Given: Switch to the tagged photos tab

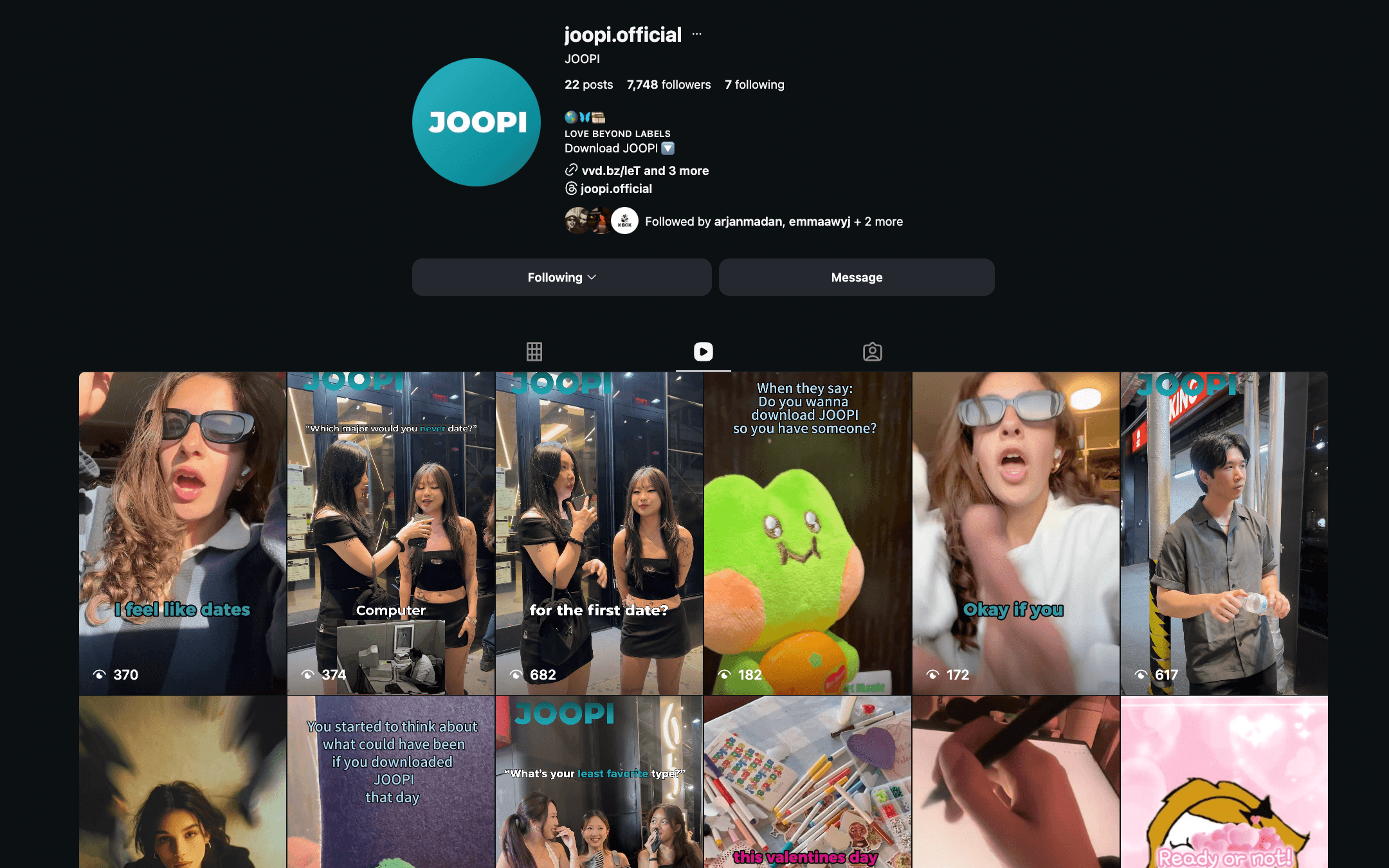Looking at the screenshot, I should pyautogui.click(x=872, y=352).
